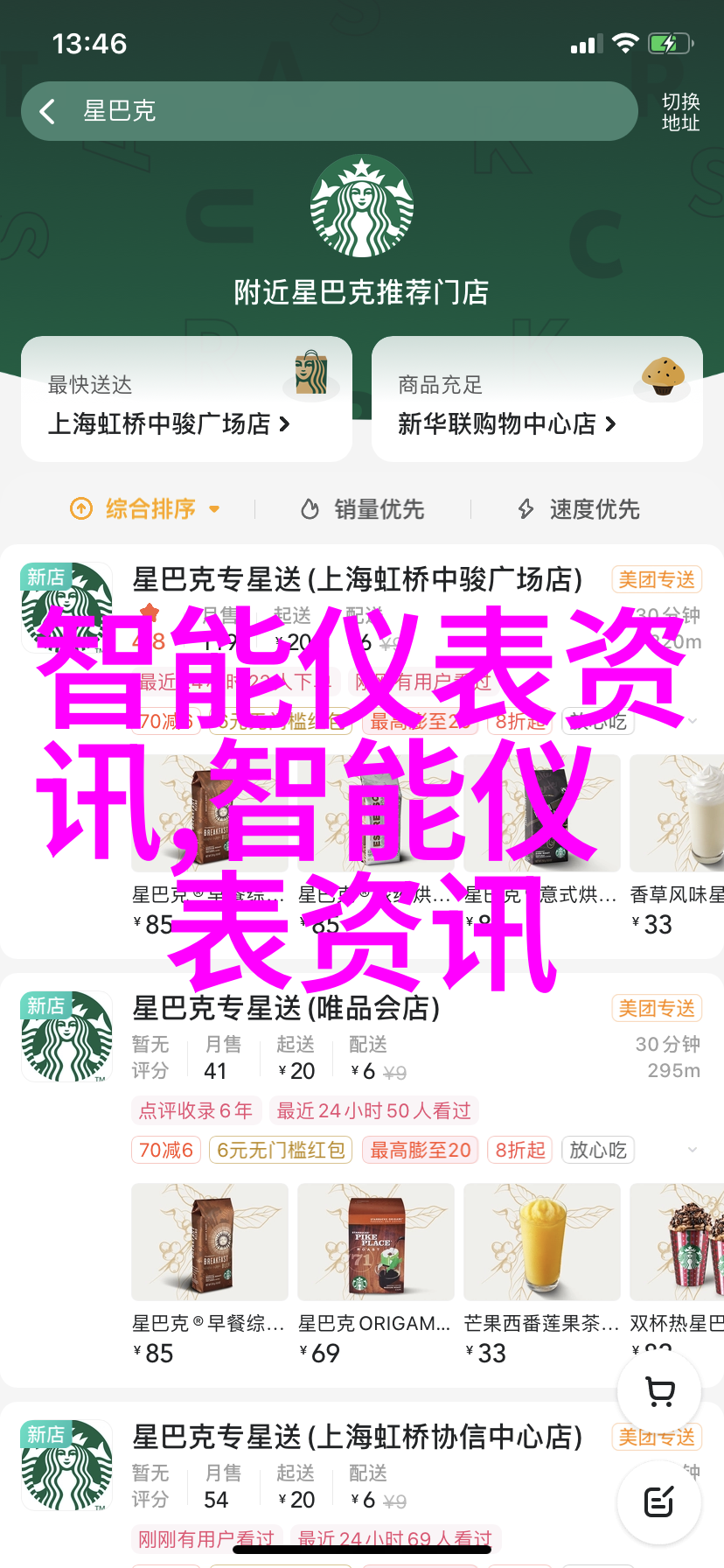Expand promotions for 唯品会店
Image resolution: width=724 pixels, height=1568 pixels.
click(693, 1150)
